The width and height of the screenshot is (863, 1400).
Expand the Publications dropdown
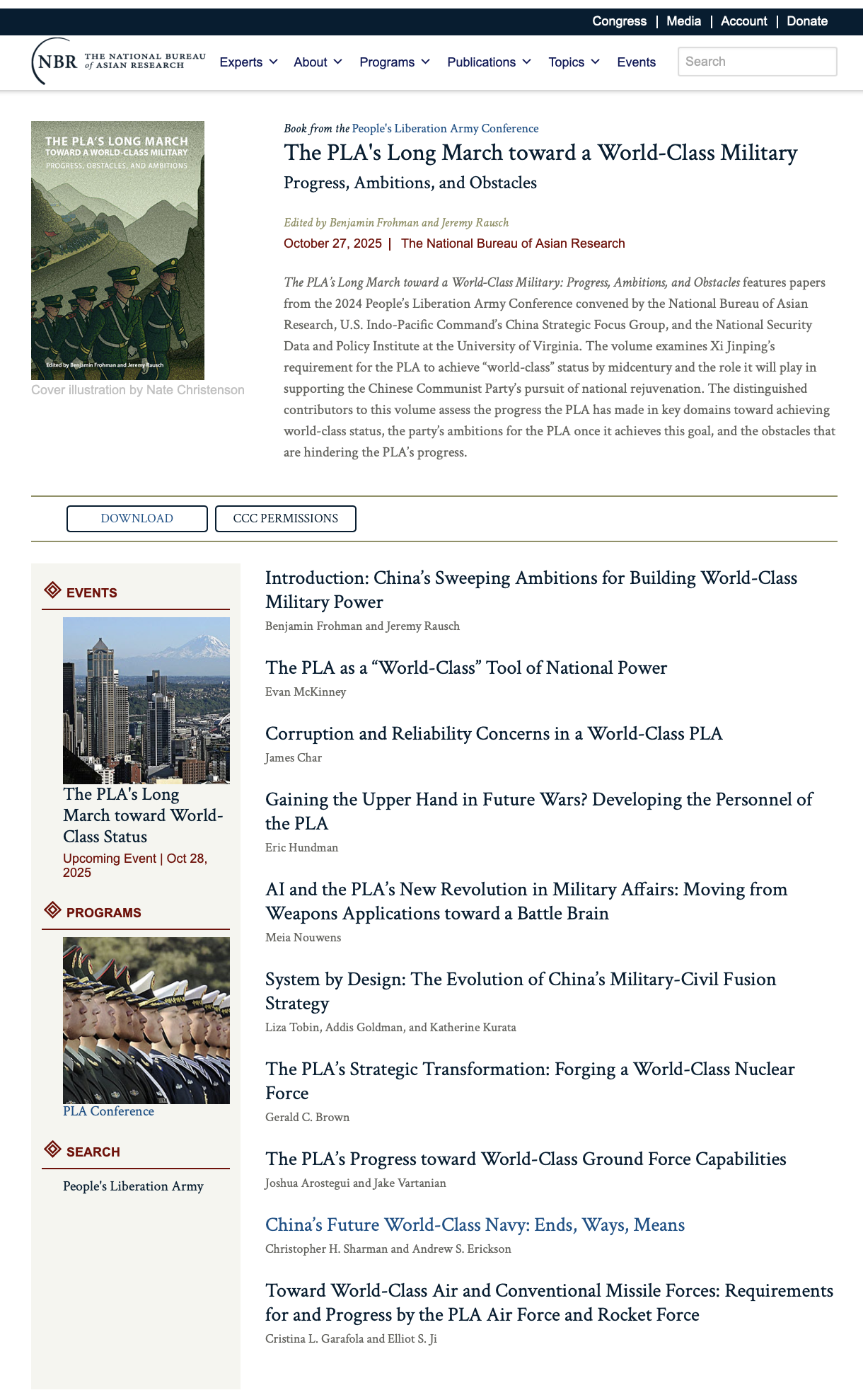click(489, 62)
